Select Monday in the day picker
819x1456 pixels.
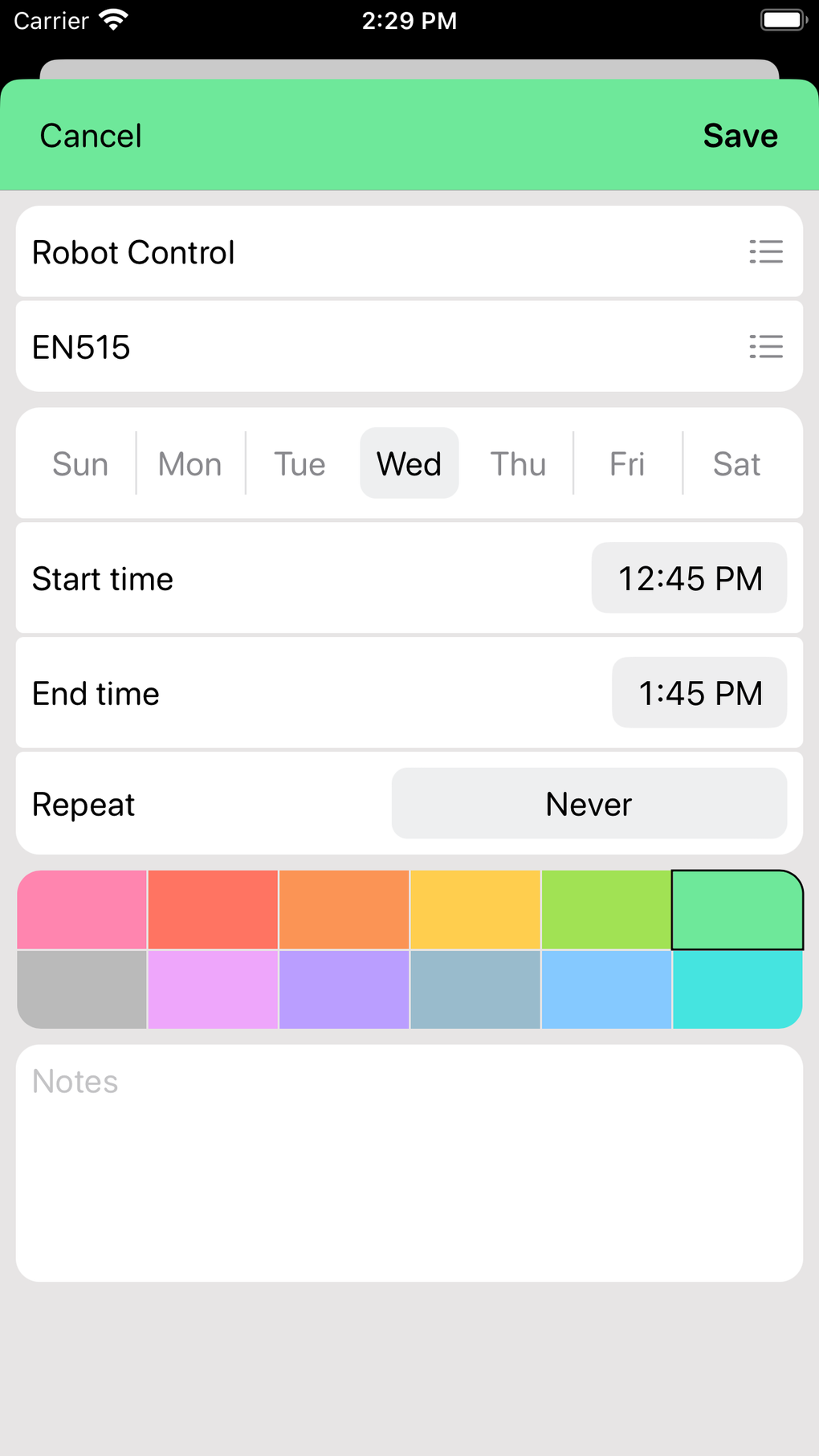click(189, 463)
